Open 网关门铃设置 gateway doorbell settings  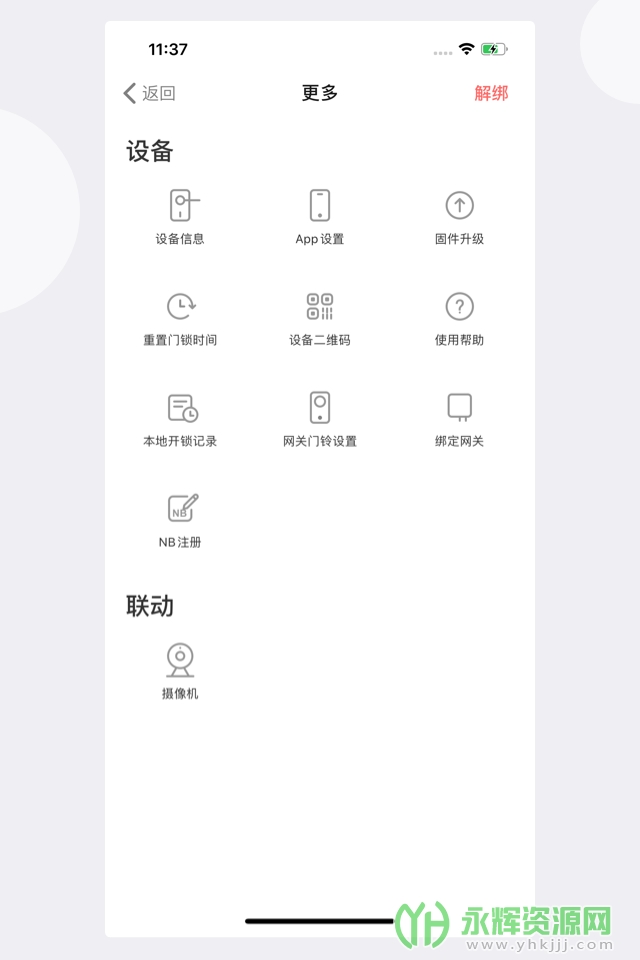tap(320, 418)
